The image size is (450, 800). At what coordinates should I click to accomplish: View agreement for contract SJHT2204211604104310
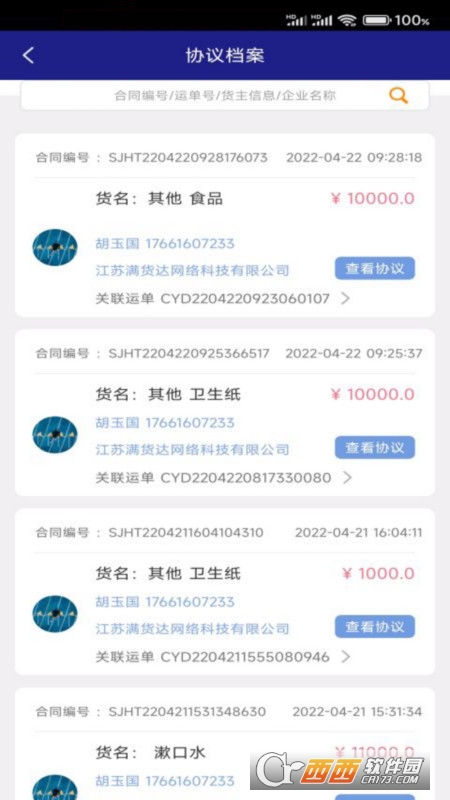click(x=374, y=627)
